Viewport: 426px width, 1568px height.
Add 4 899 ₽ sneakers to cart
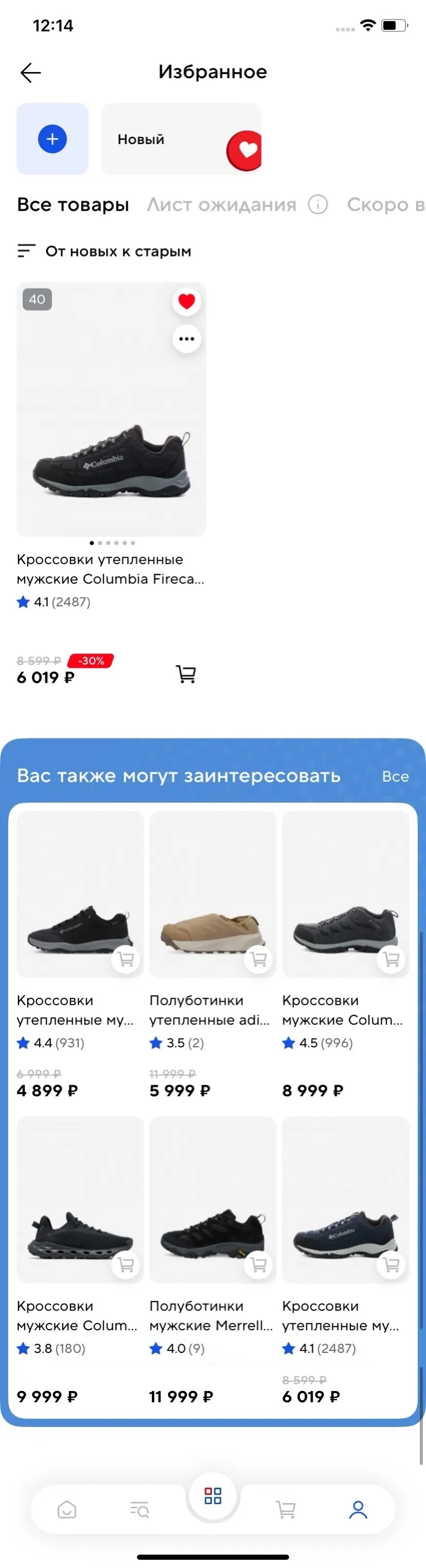pyautogui.click(x=126, y=959)
